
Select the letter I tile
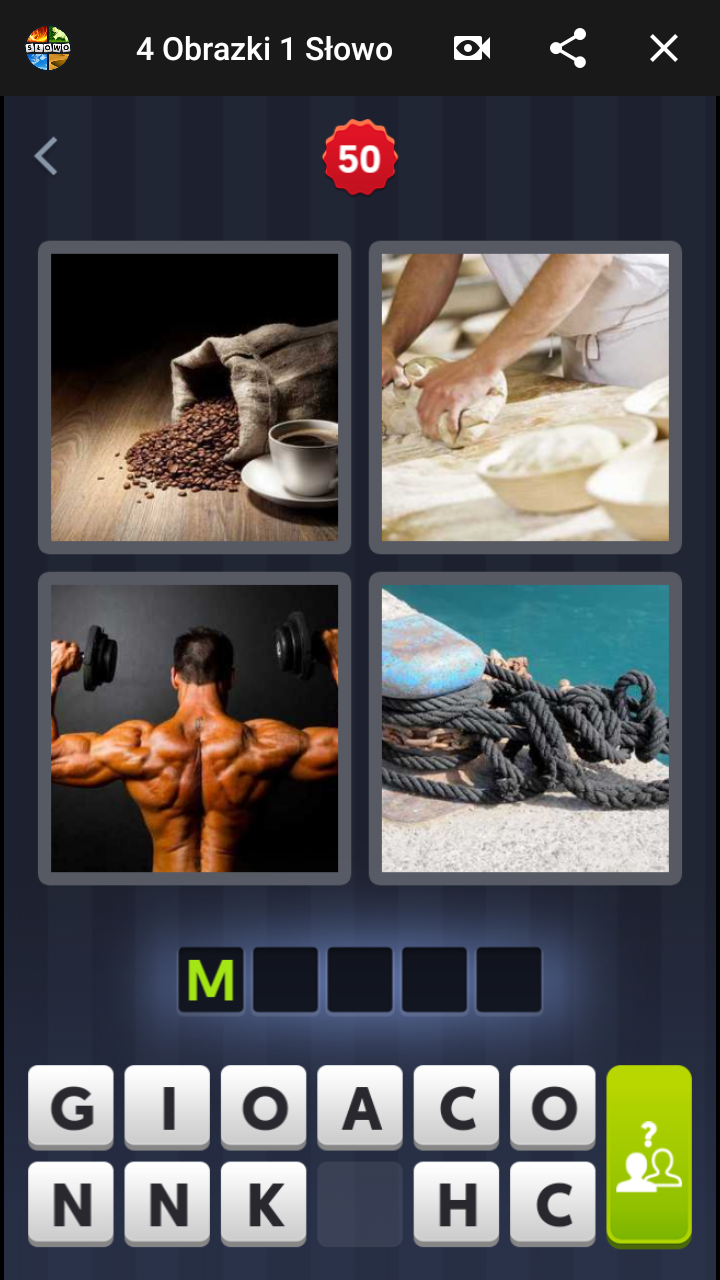[x=167, y=1108]
